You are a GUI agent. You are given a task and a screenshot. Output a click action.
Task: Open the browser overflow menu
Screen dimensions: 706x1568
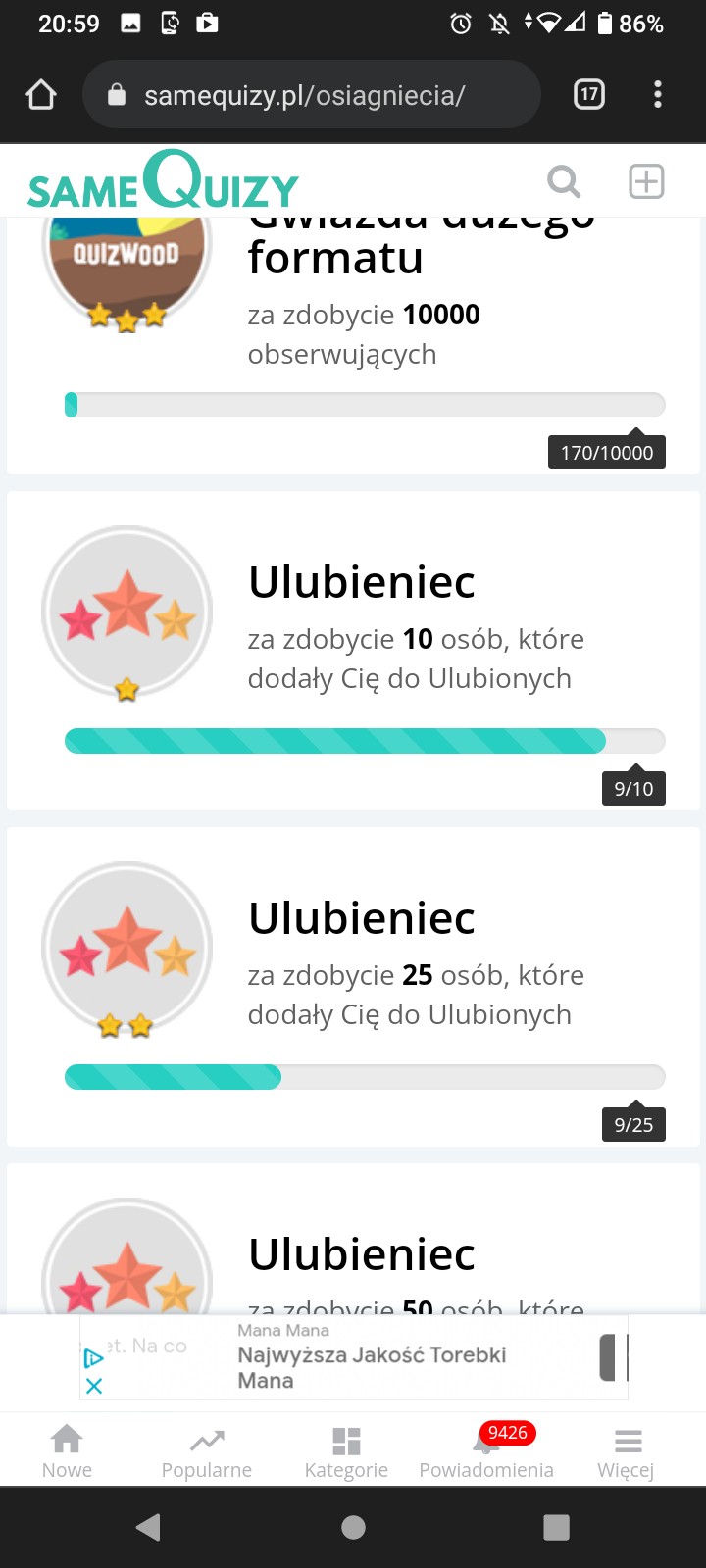pos(657,95)
